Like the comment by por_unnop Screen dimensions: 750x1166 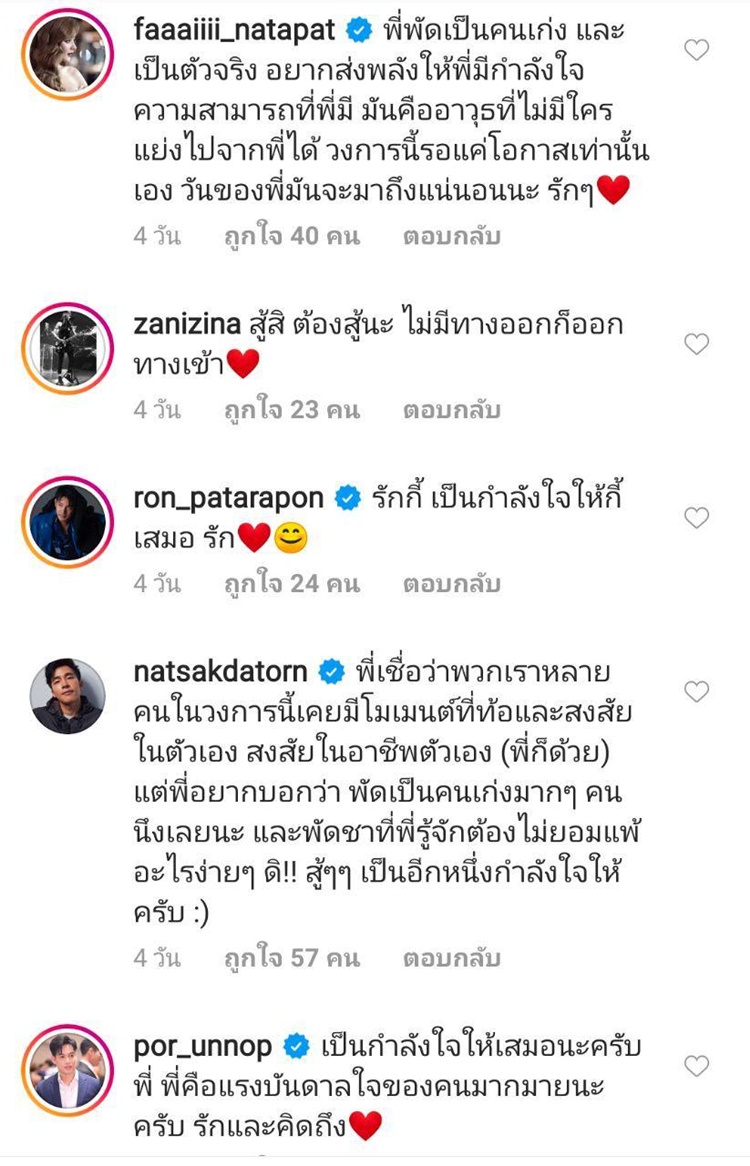point(695,1066)
